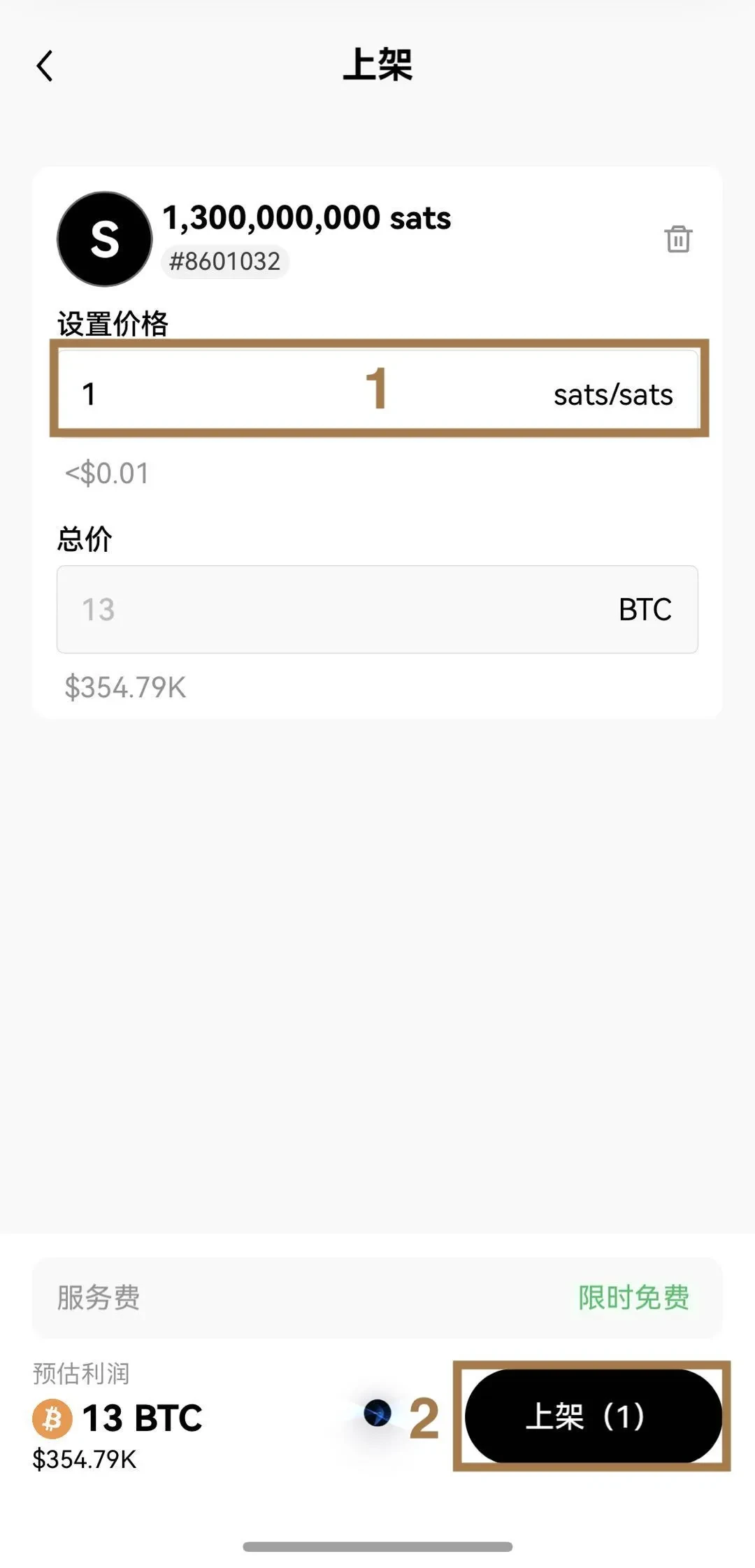Tap the 1,300,000,000 sats title
Viewport: 755px width, 1568px height.
[x=308, y=218]
